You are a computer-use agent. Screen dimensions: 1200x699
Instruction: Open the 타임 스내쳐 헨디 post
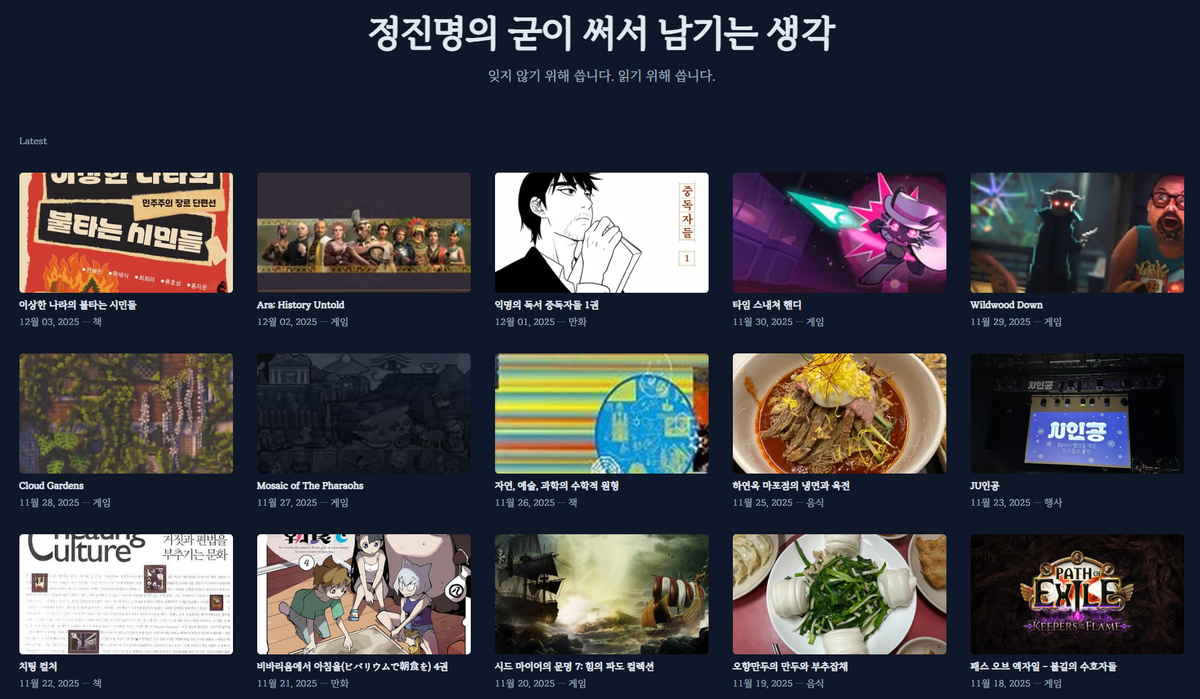(x=839, y=232)
